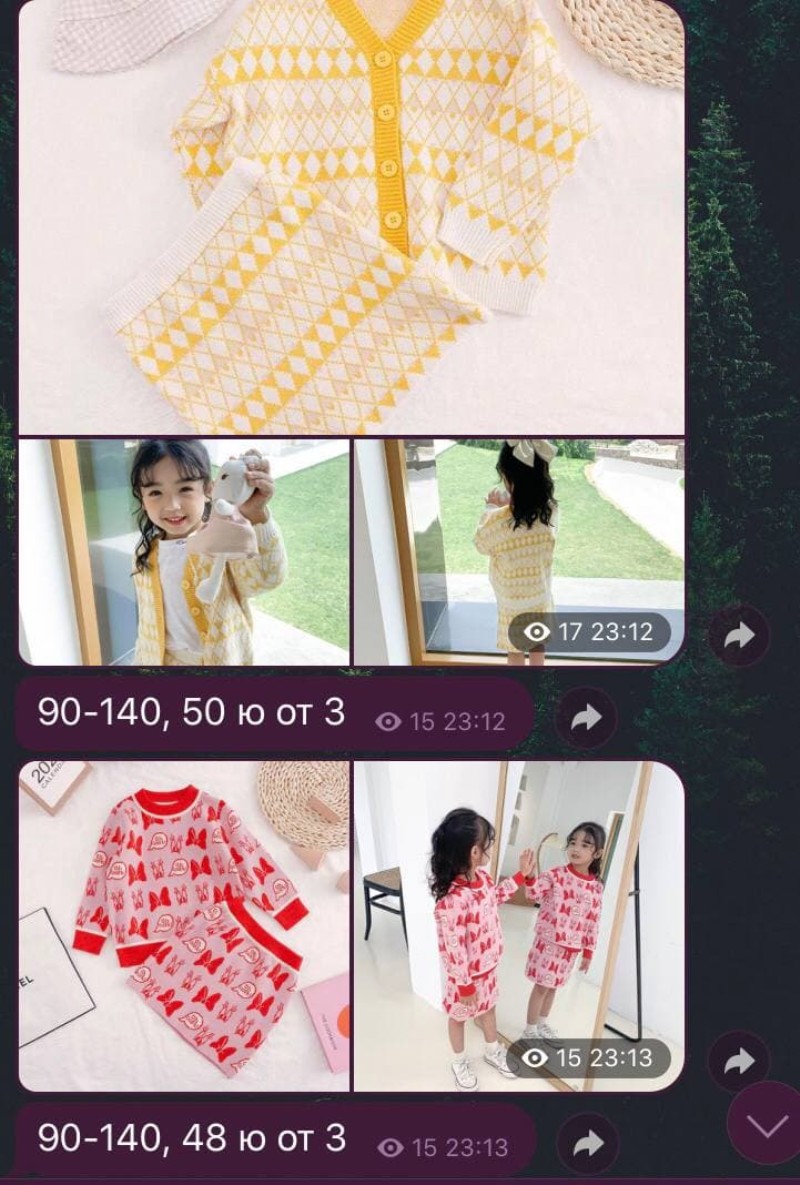This screenshot has width=800, height=1185.
Task: Forward the yellow outfit photo album
Action: coord(740,636)
